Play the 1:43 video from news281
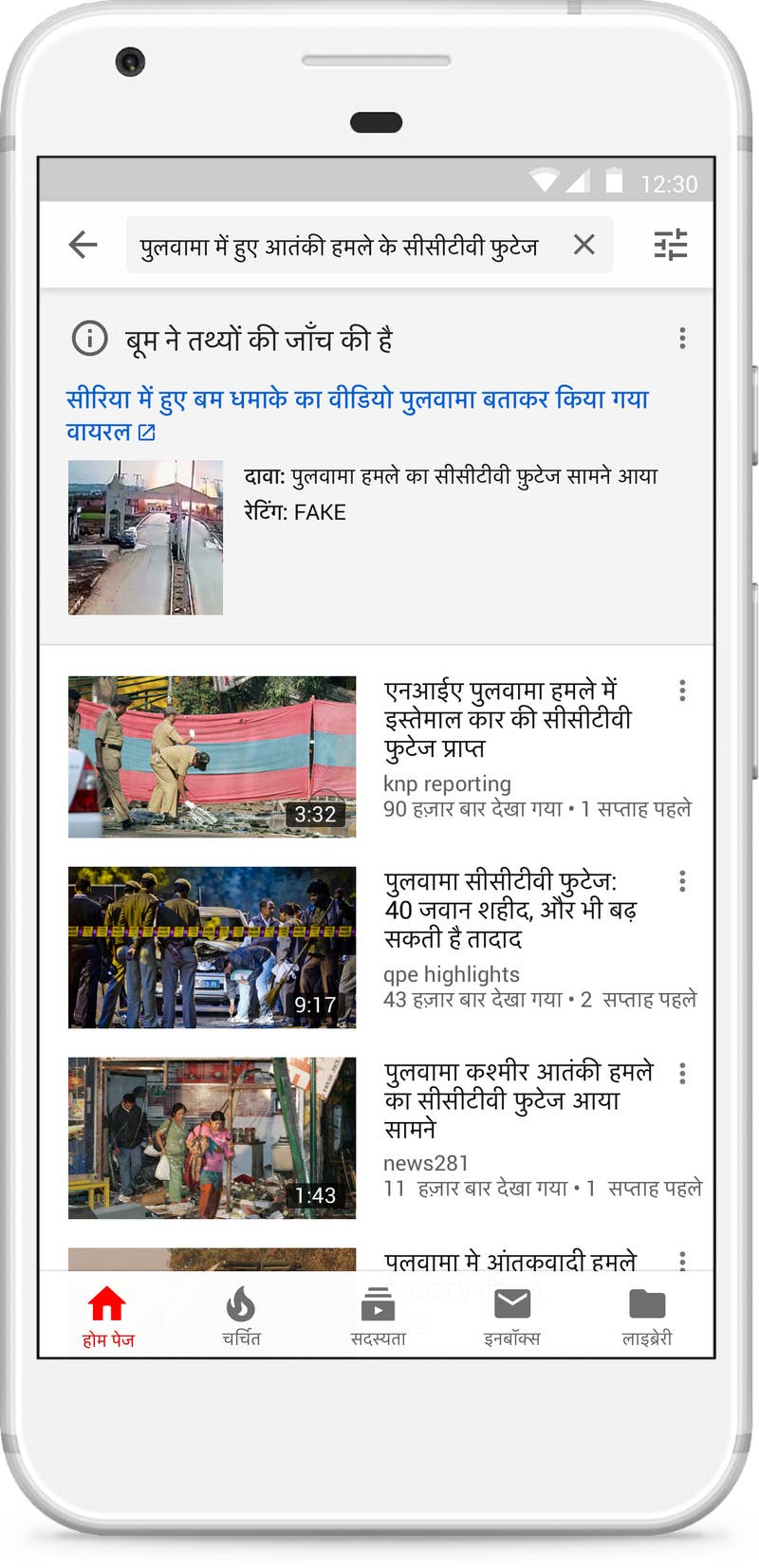This screenshot has width=759, height=1568. 213,1138
